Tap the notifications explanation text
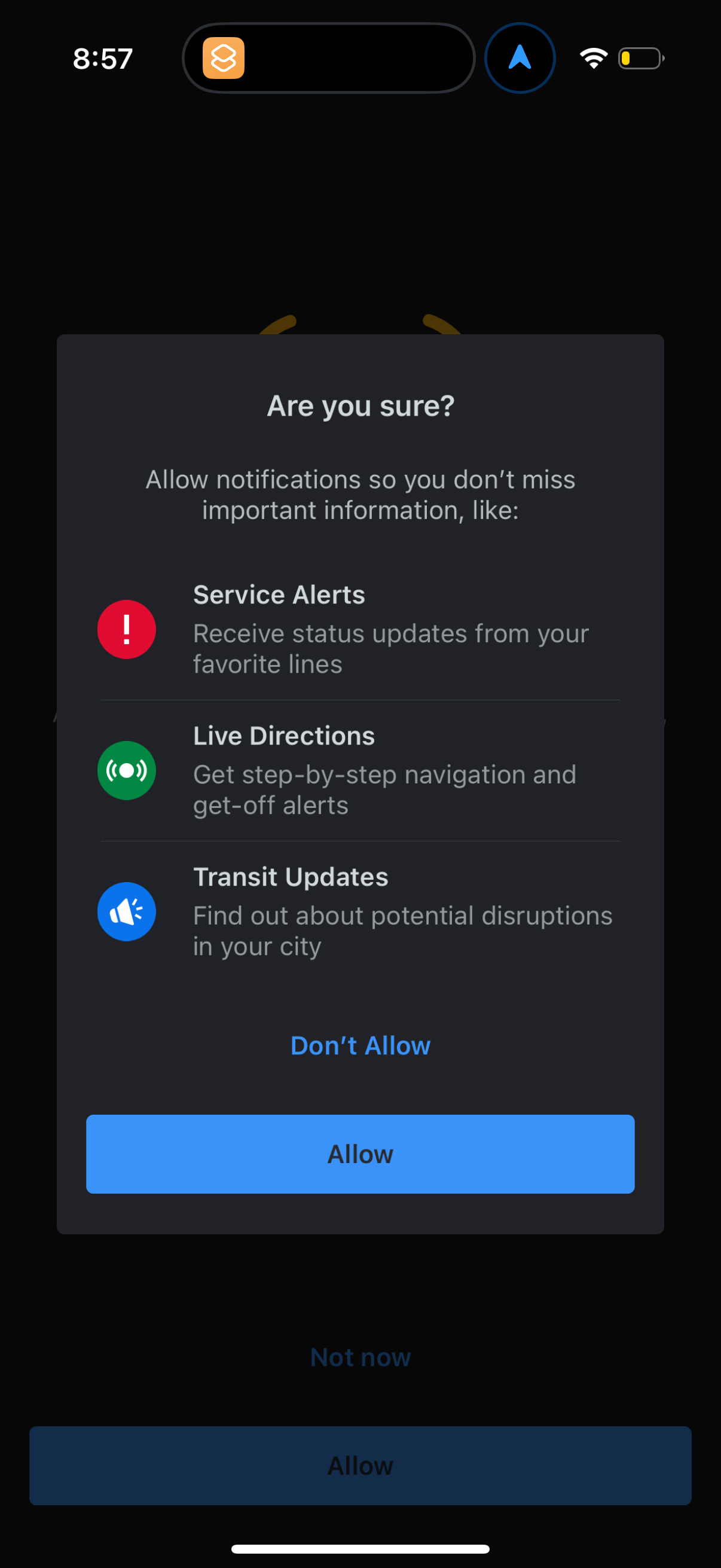The image size is (721, 1568). (360, 494)
